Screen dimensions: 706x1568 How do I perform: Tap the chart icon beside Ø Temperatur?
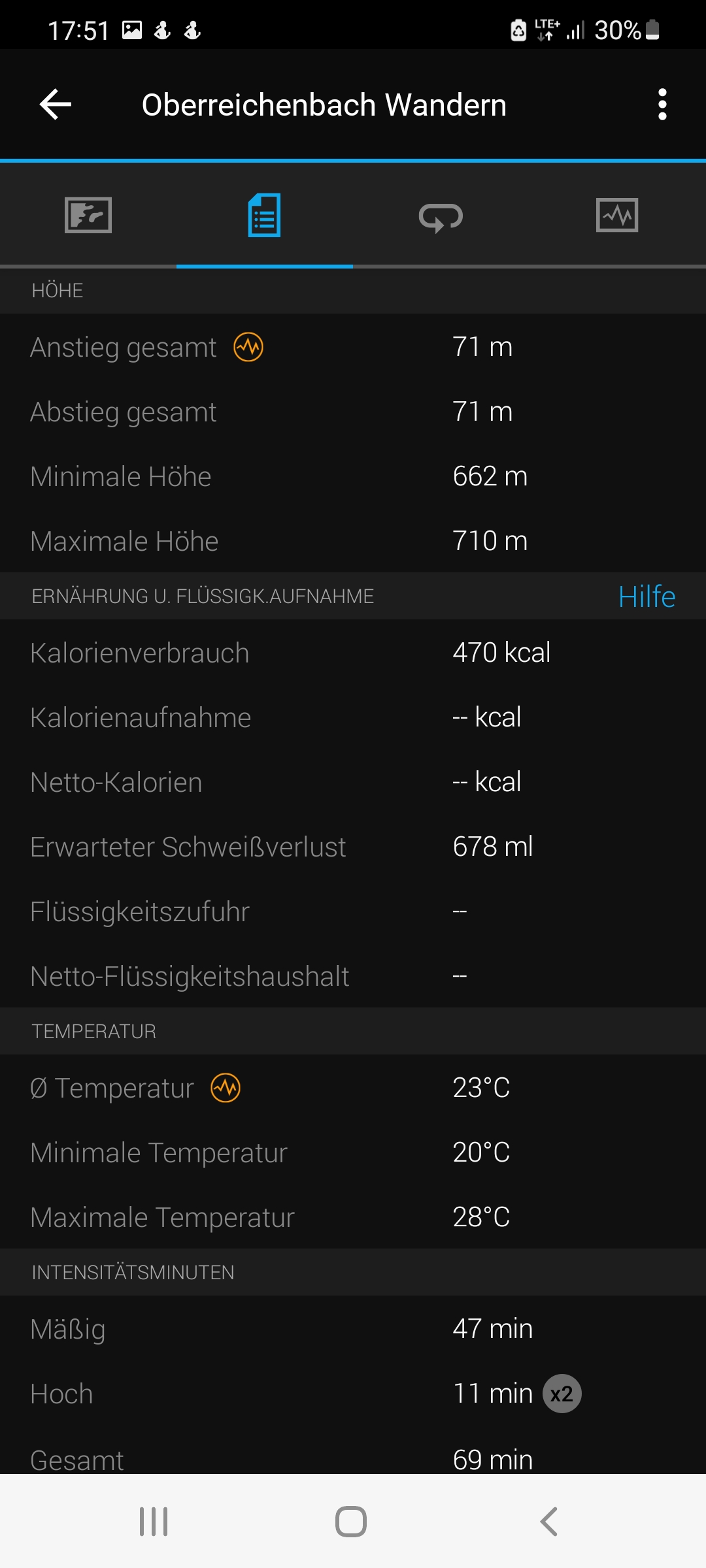(226, 1088)
